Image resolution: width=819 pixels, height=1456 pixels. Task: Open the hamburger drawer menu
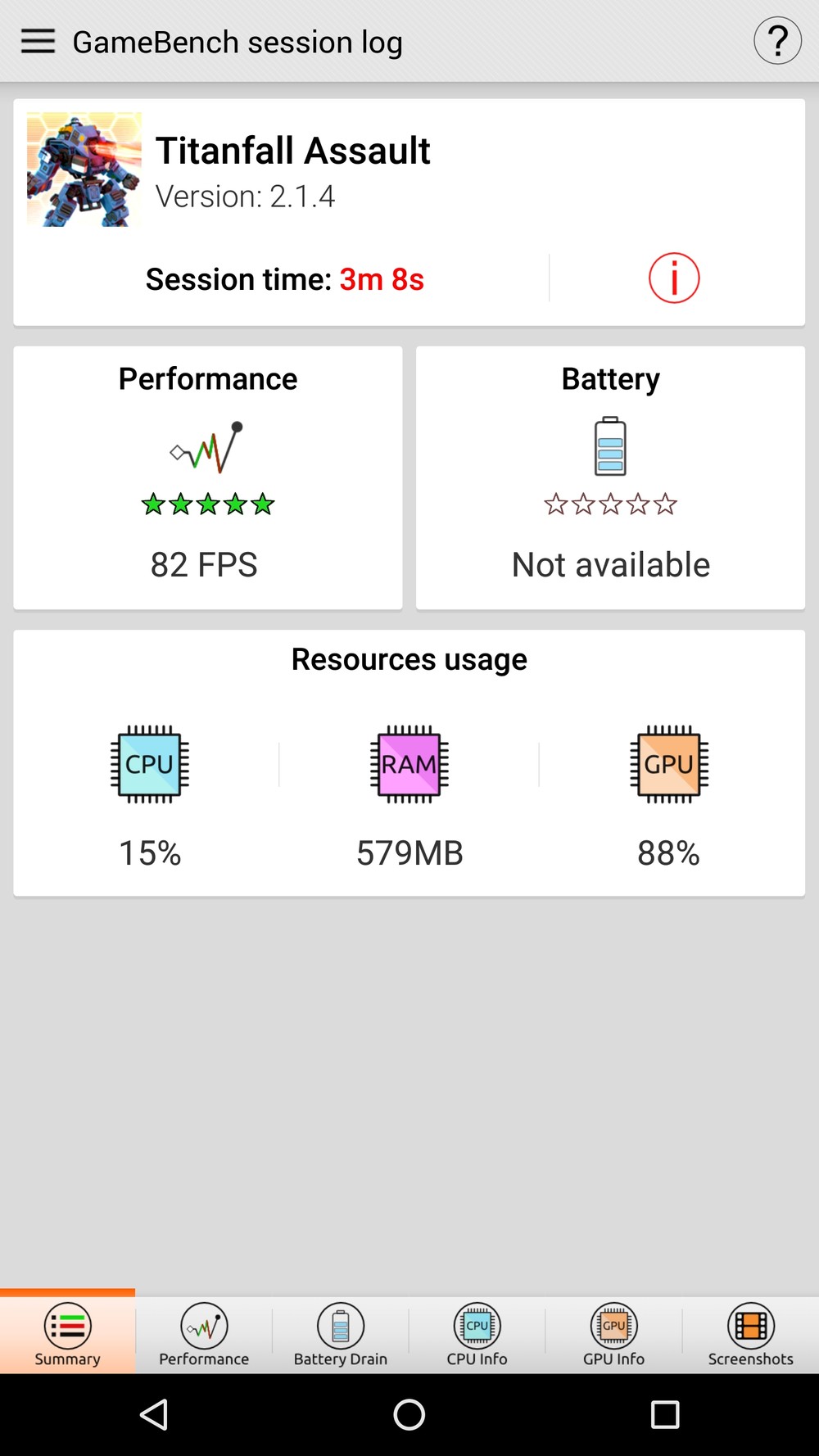point(38,41)
